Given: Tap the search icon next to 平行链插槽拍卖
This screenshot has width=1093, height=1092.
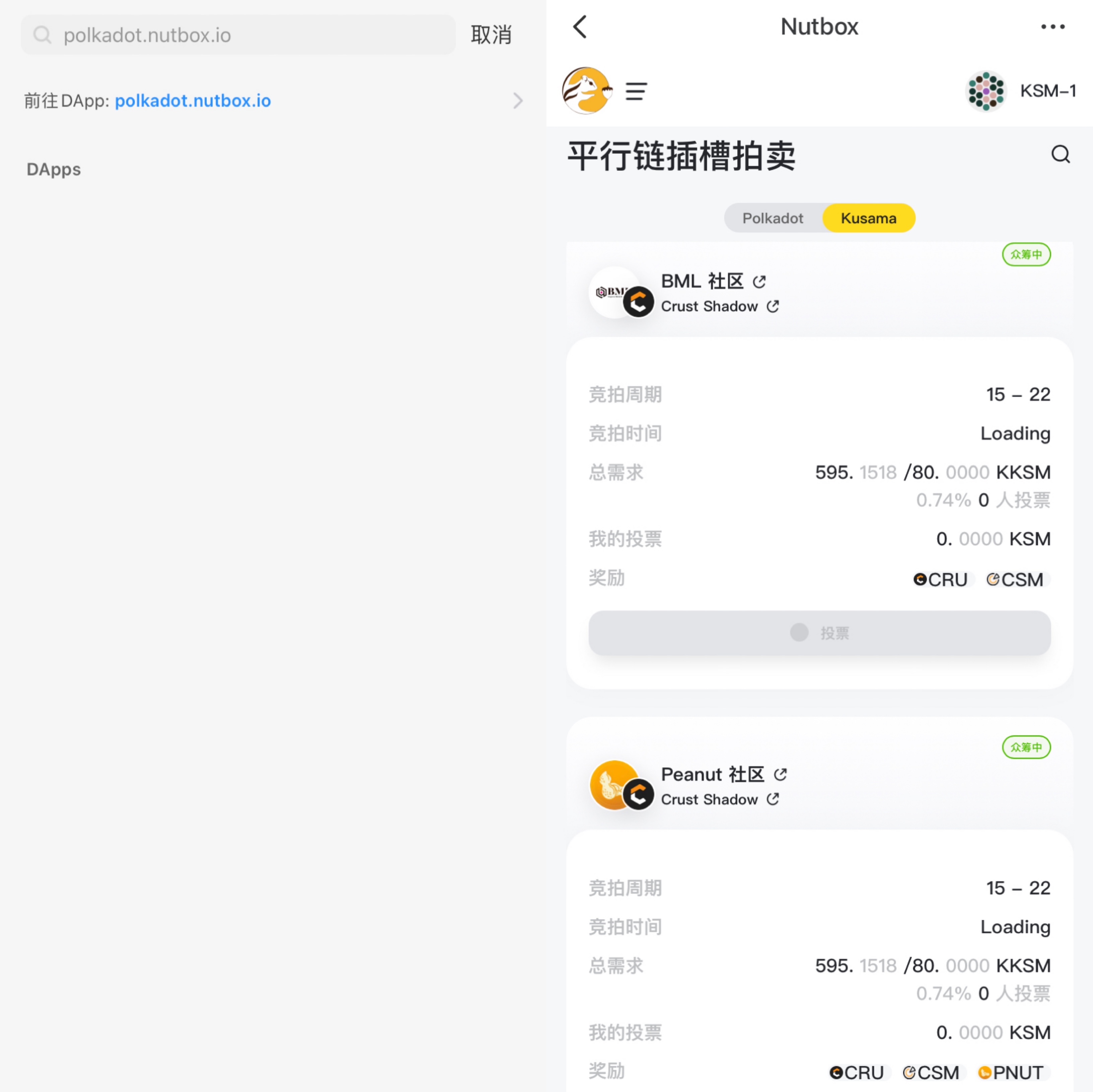Looking at the screenshot, I should click(x=1060, y=154).
